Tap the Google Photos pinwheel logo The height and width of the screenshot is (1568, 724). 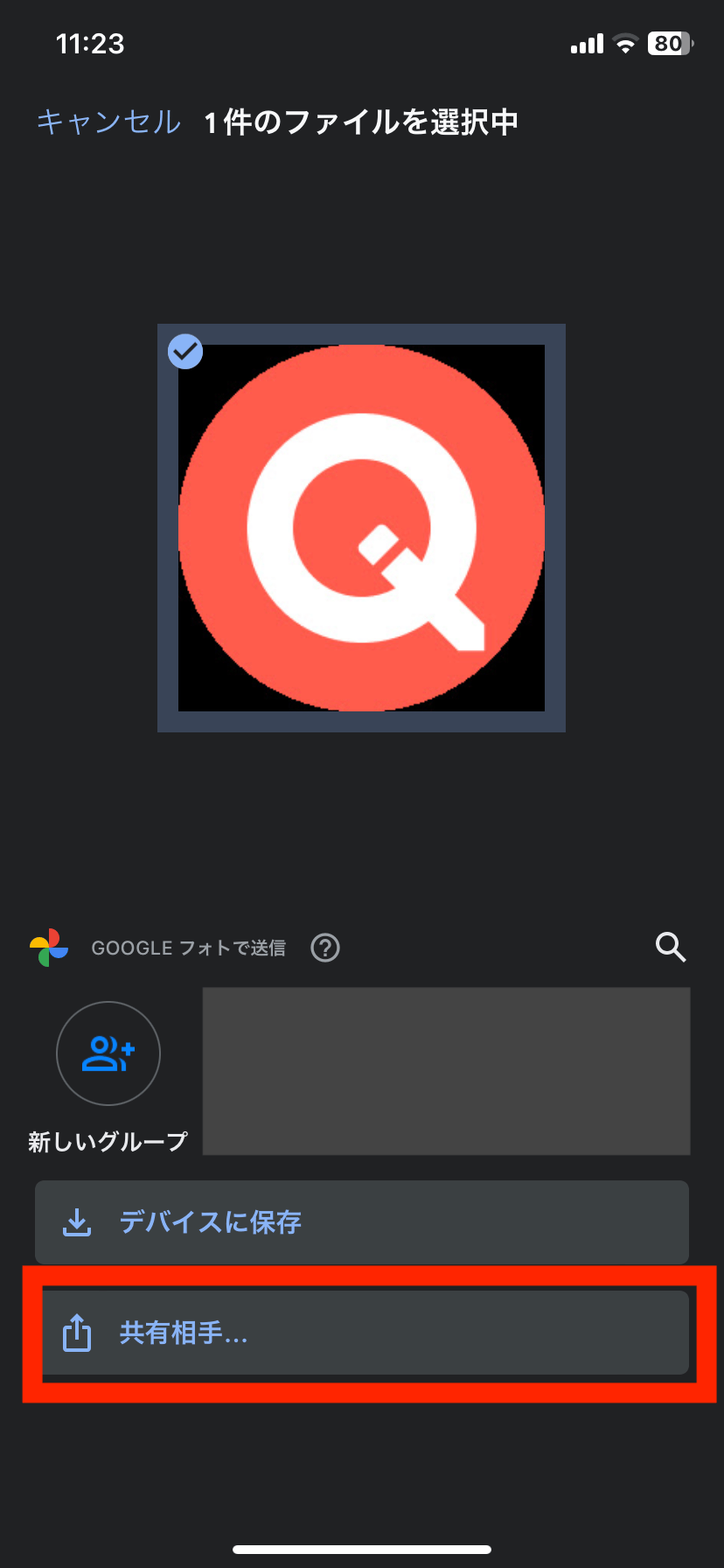[48, 948]
